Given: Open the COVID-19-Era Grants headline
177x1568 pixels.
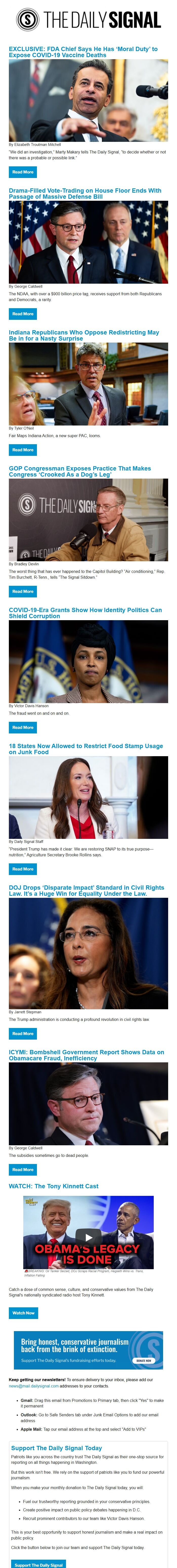Looking at the screenshot, I should tap(85, 613).
